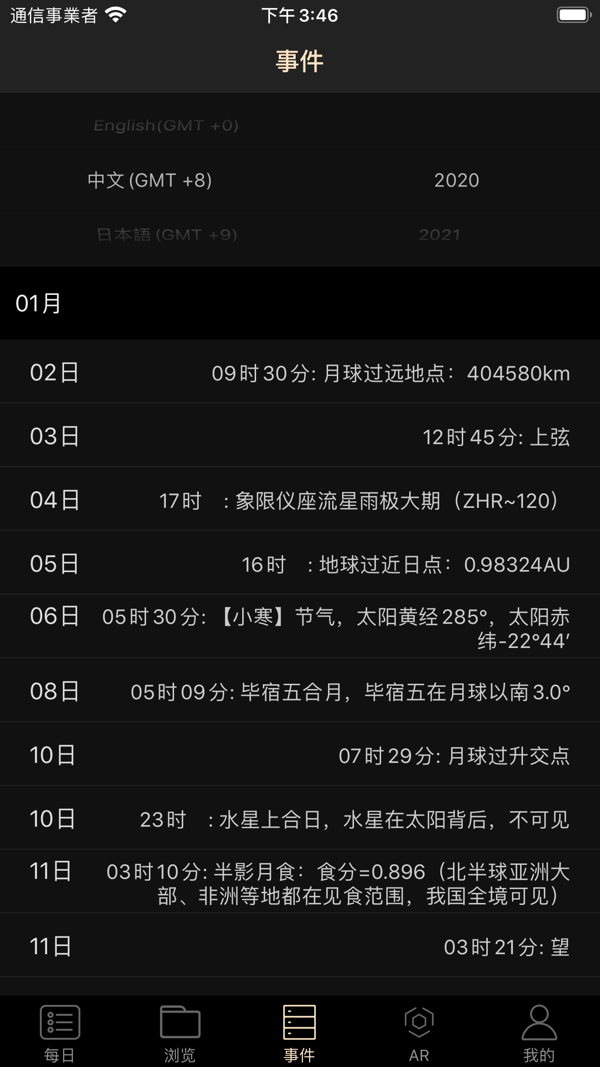Open the 半影月食 event
Viewport: 600px width, 1067px height.
coord(300,883)
